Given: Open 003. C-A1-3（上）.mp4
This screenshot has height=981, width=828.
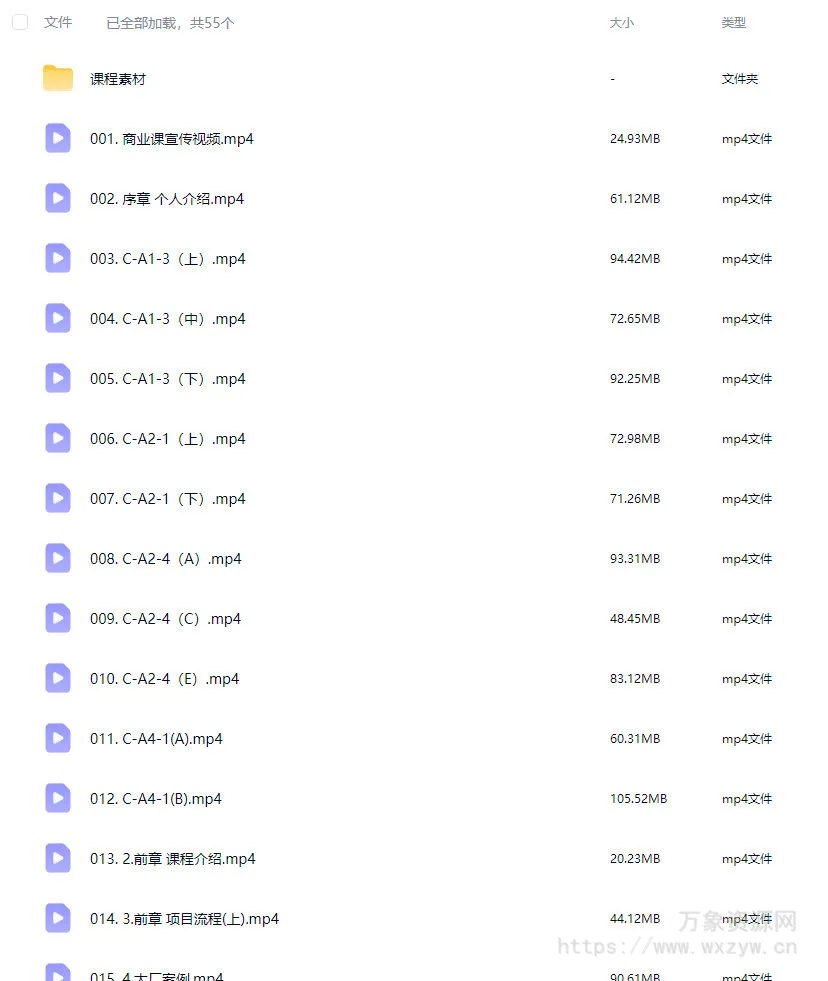Looking at the screenshot, I should (x=167, y=259).
